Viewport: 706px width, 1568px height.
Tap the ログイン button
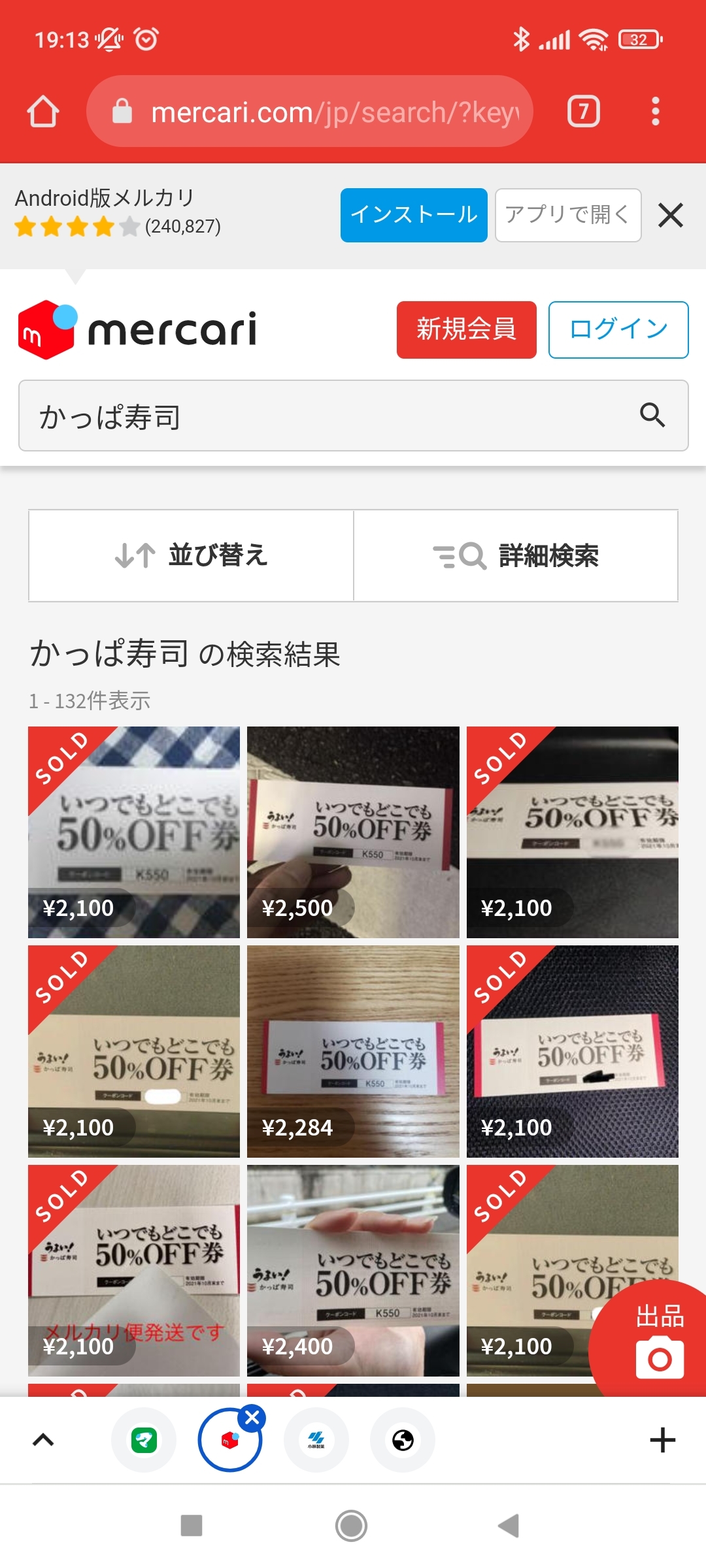coord(618,329)
